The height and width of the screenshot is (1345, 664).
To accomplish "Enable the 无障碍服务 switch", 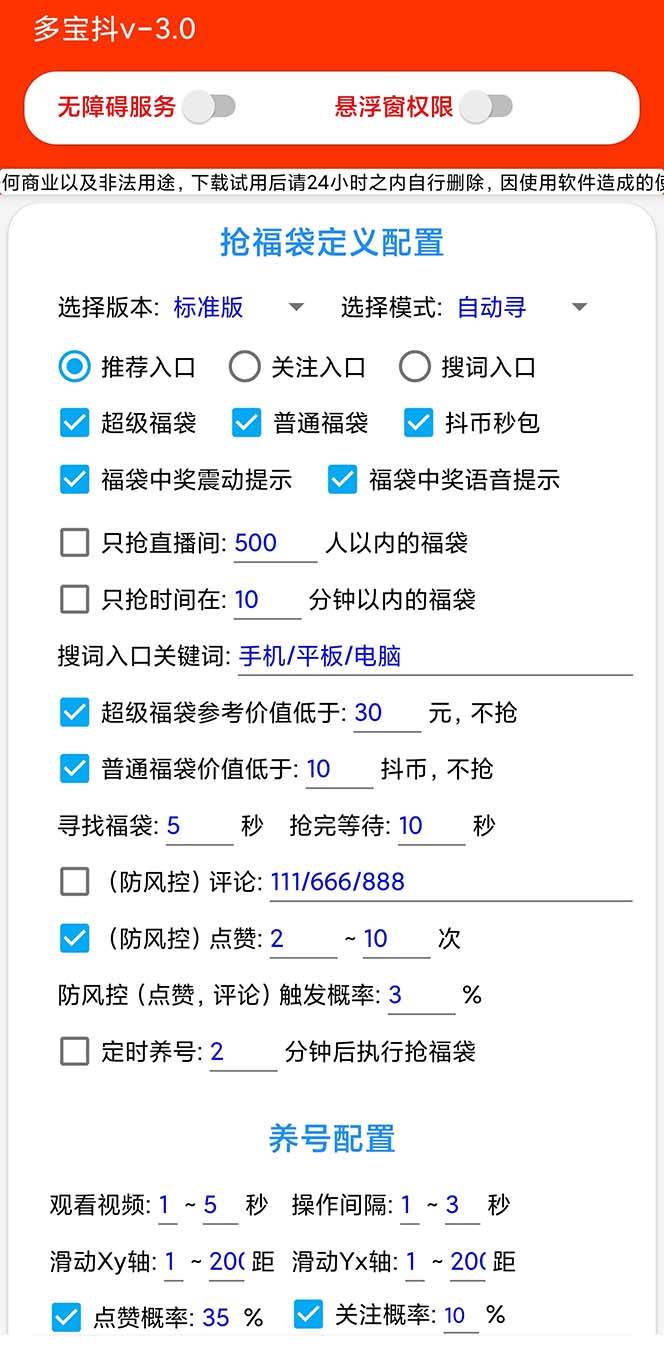I will [209, 107].
